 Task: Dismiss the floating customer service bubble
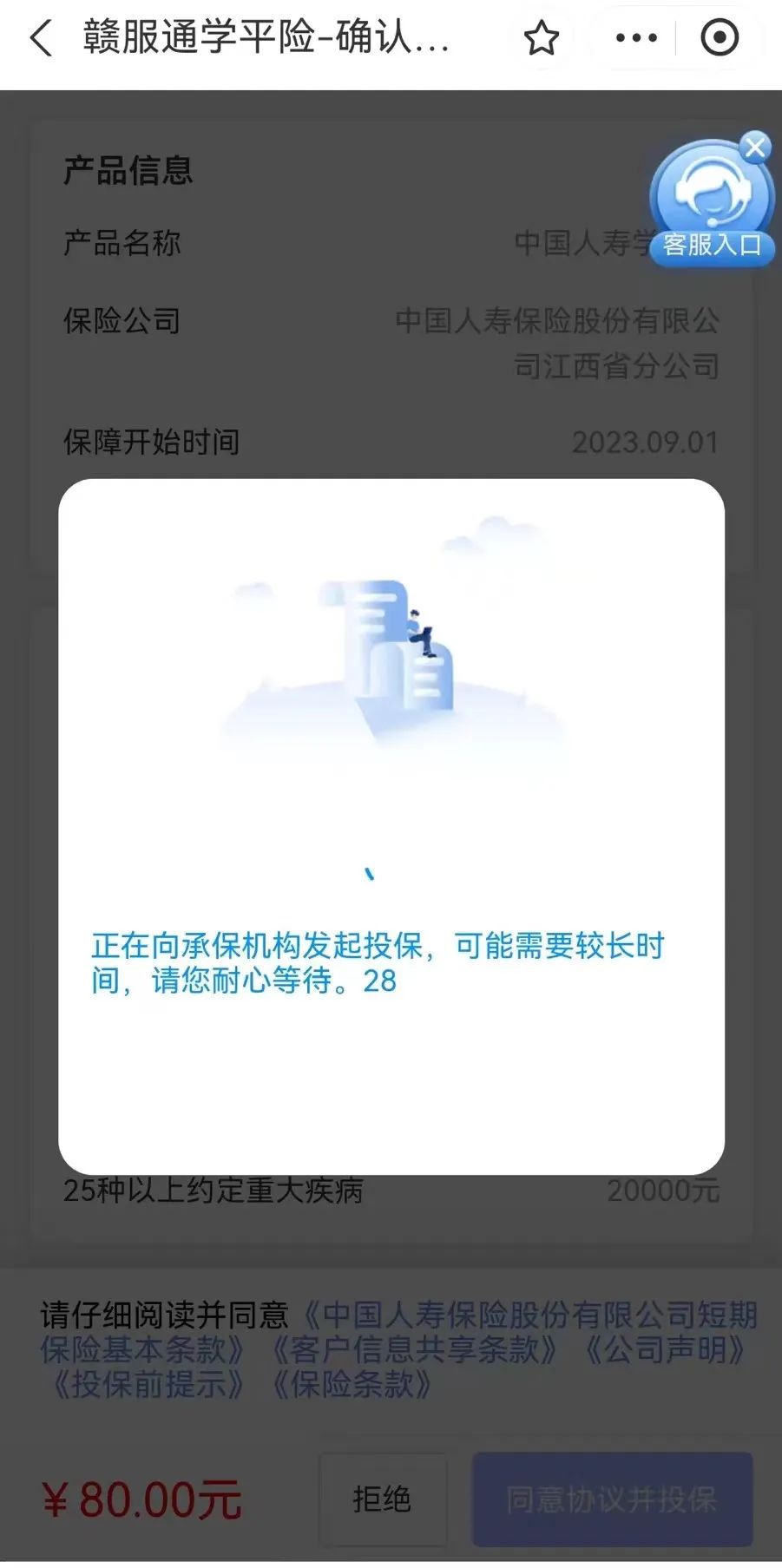[x=756, y=148]
